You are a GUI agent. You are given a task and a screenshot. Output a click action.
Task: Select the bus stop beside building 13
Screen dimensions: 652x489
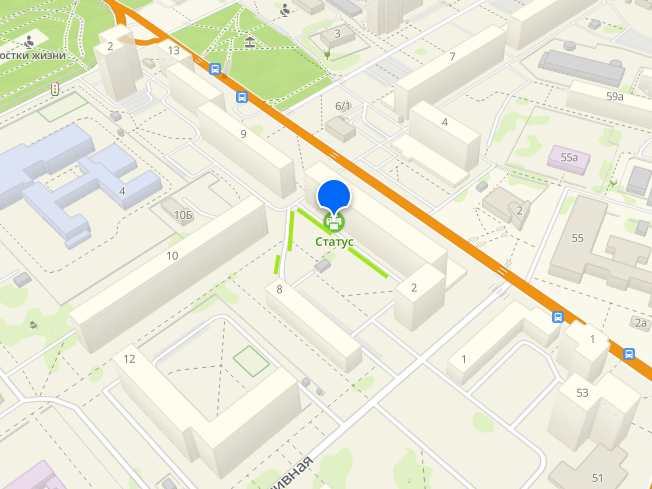[215, 69]
